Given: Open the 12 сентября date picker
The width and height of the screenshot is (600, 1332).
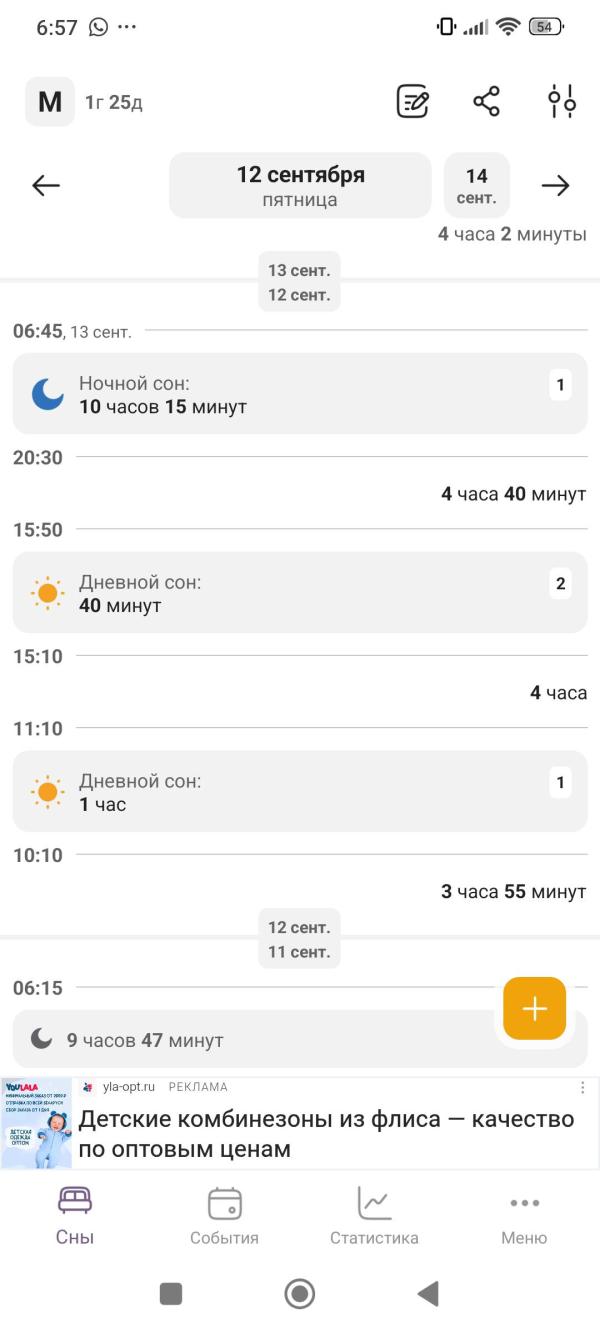Looking at the screenshot, I should pos(300,185).
